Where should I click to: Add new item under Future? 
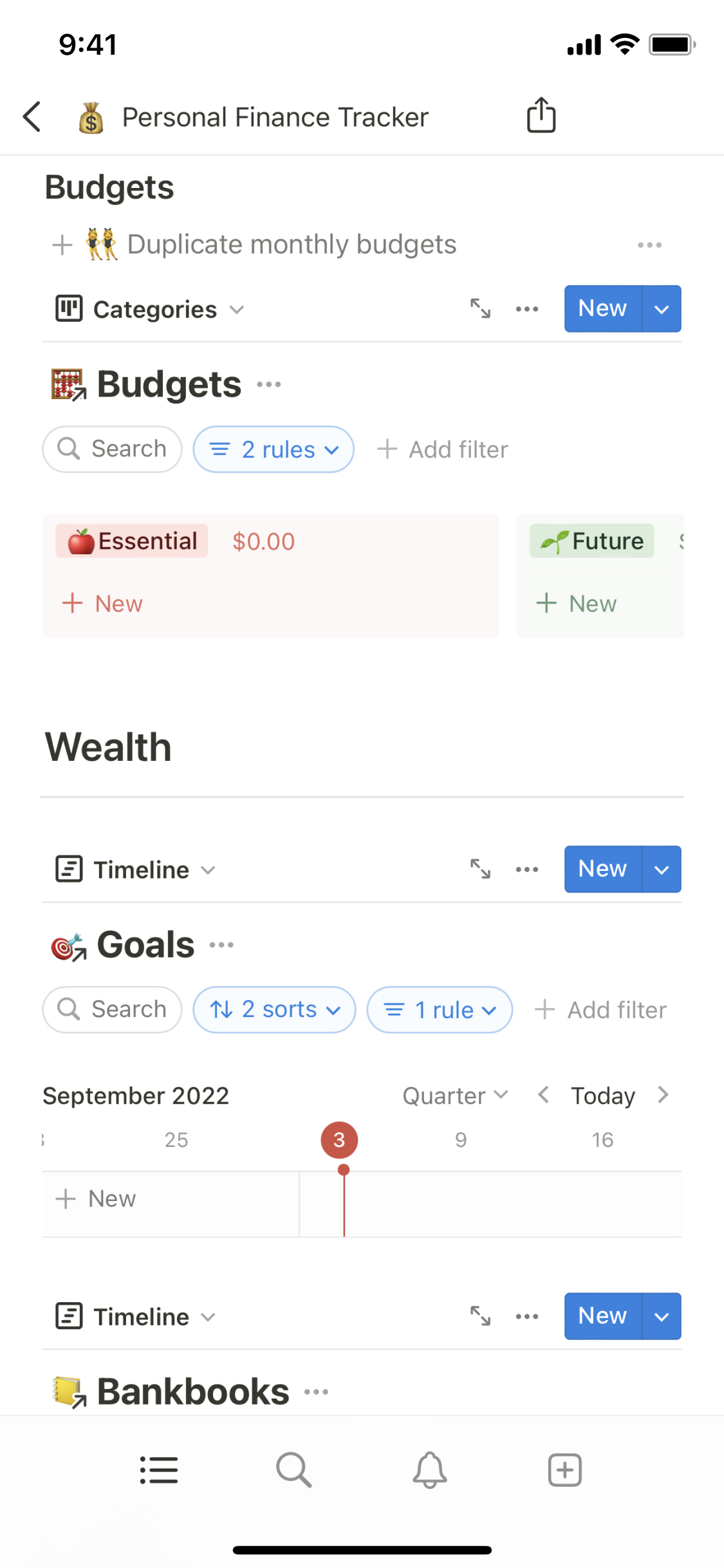(577, 604)
